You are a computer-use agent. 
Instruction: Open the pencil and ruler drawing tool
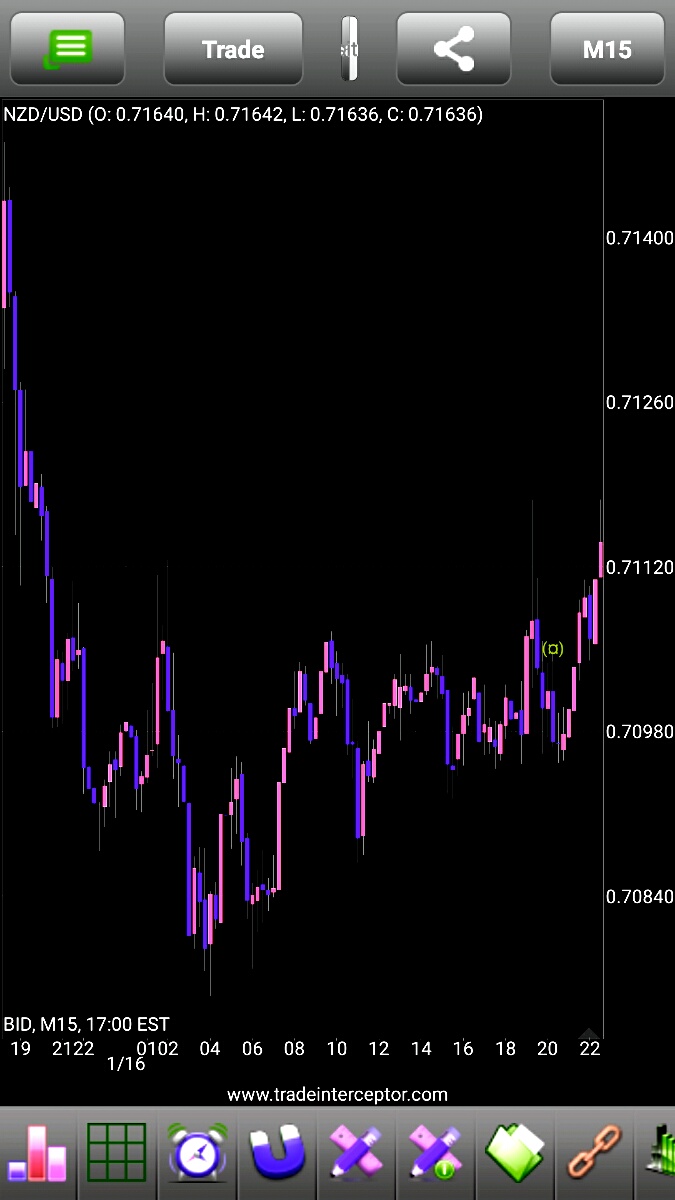pyautogui.click(x=356, y=1153)
